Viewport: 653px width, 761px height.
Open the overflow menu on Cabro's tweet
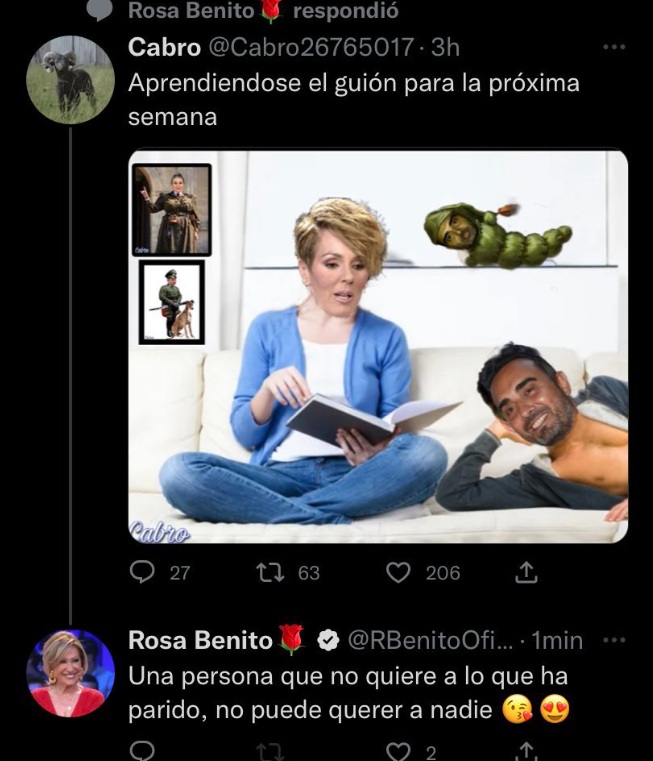pos(615,47)
